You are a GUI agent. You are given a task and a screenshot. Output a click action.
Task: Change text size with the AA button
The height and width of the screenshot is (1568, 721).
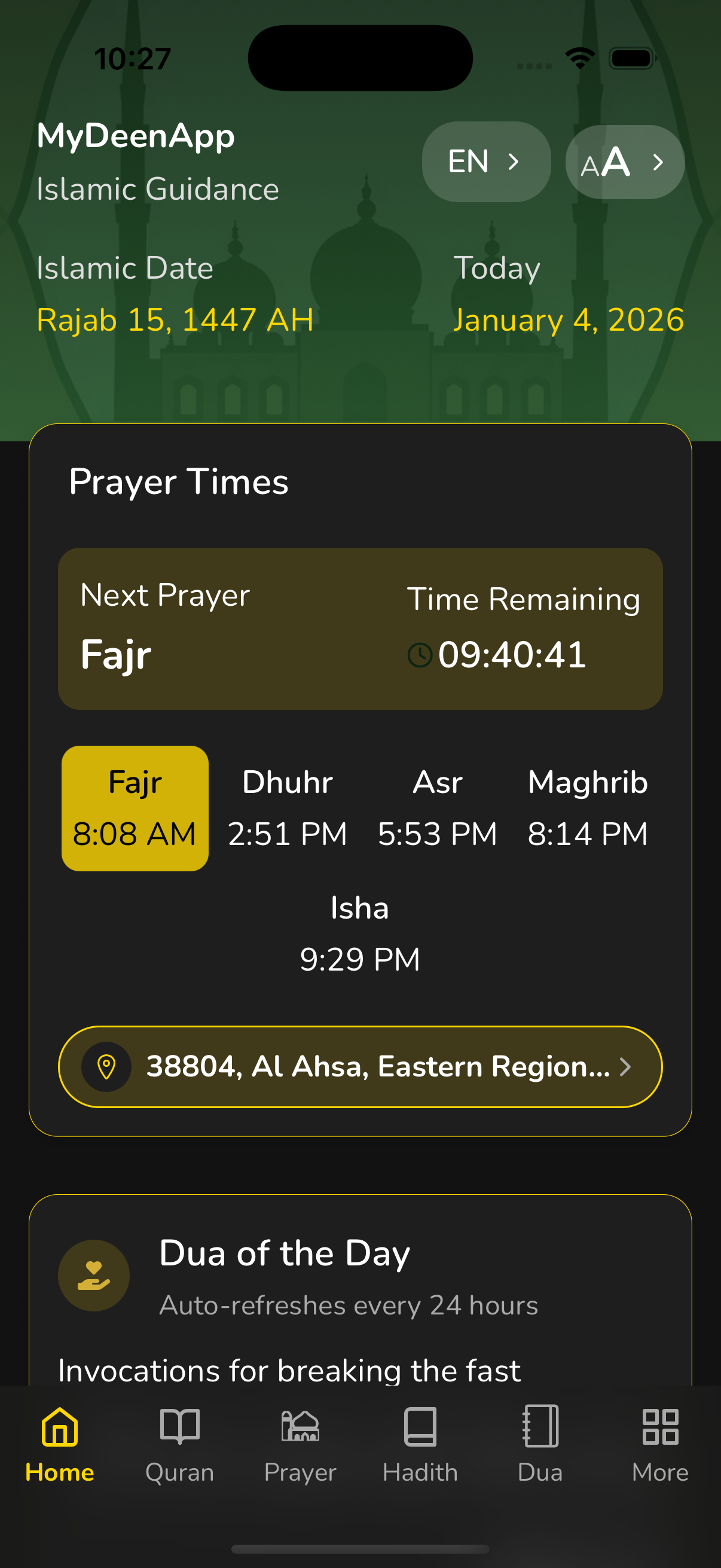624,163
